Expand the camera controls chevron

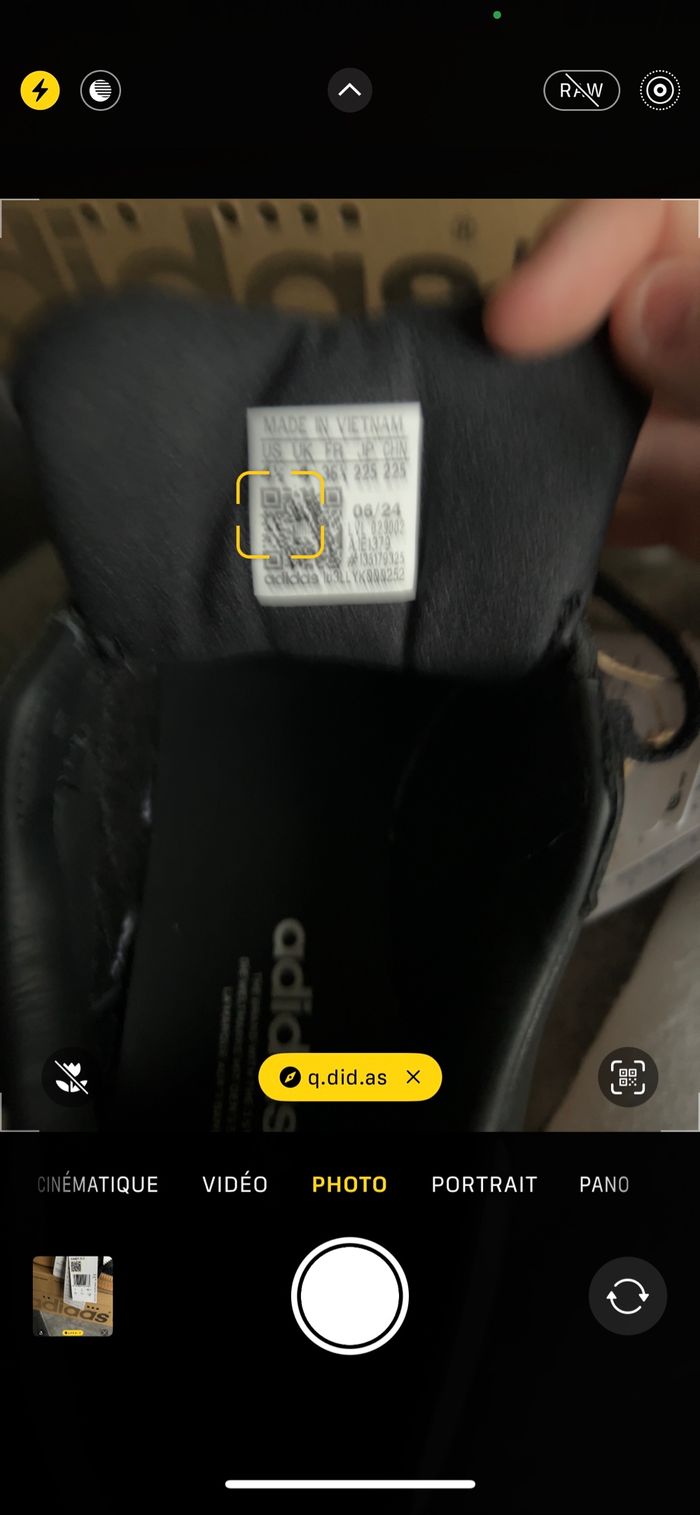pos(350,91)
